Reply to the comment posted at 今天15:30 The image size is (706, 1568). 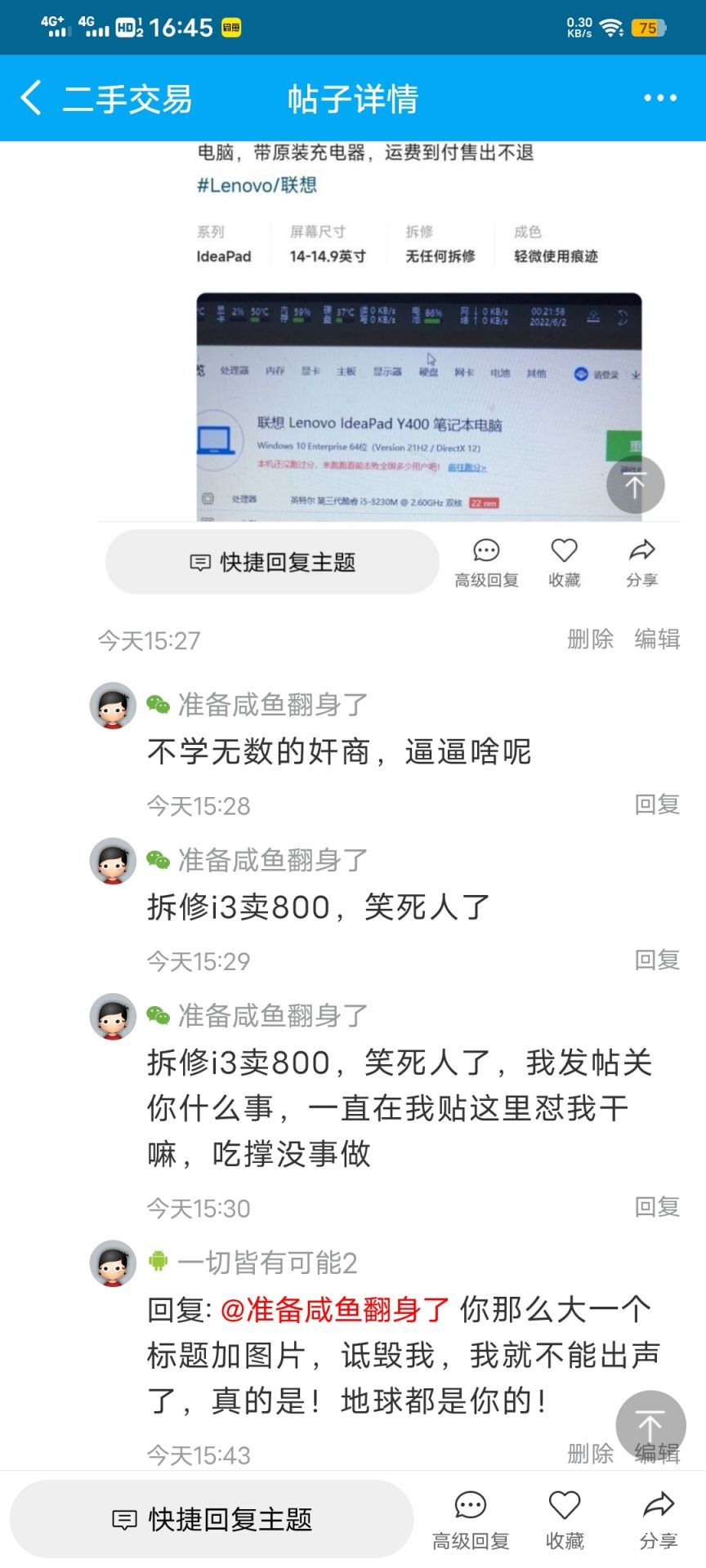(657, 1206)
